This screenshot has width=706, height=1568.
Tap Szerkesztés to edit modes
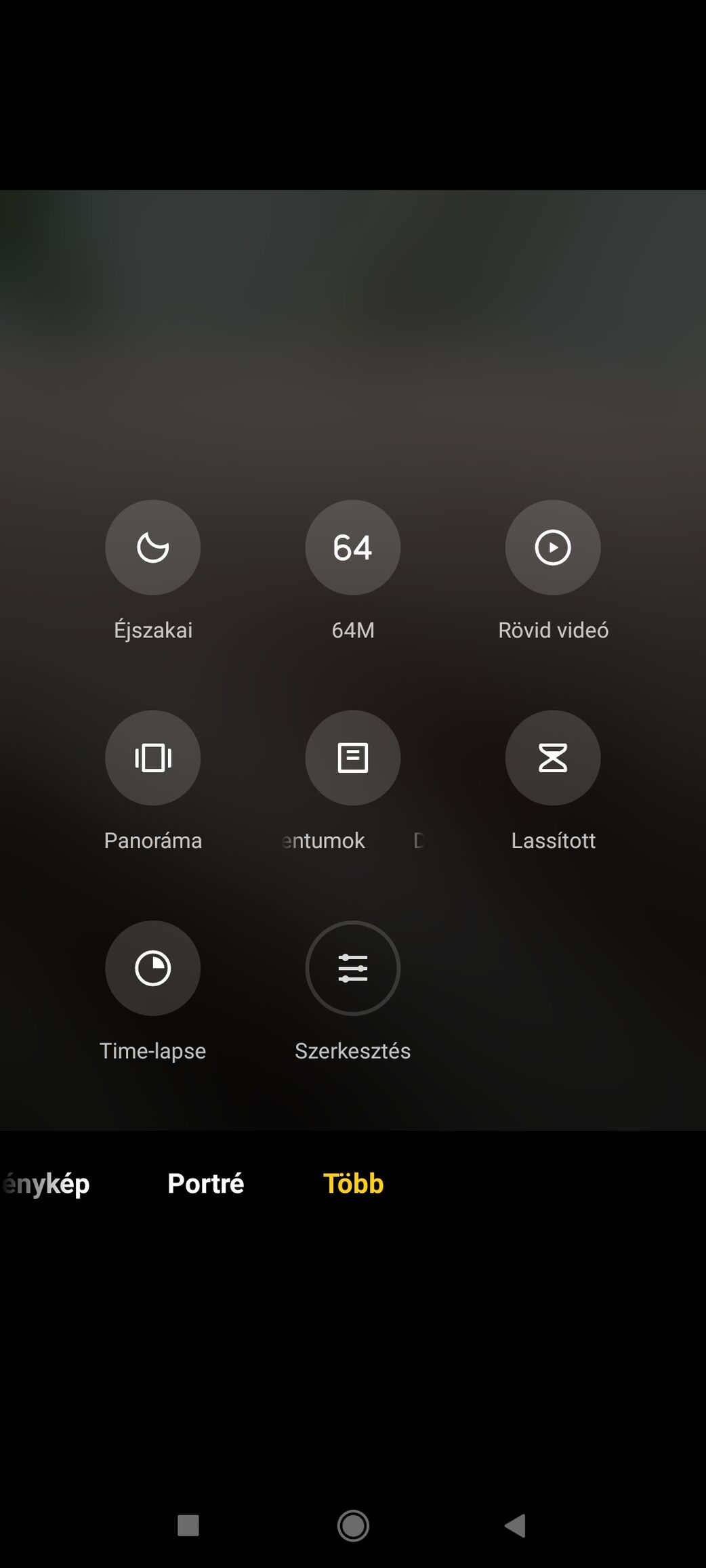point(352,968)
